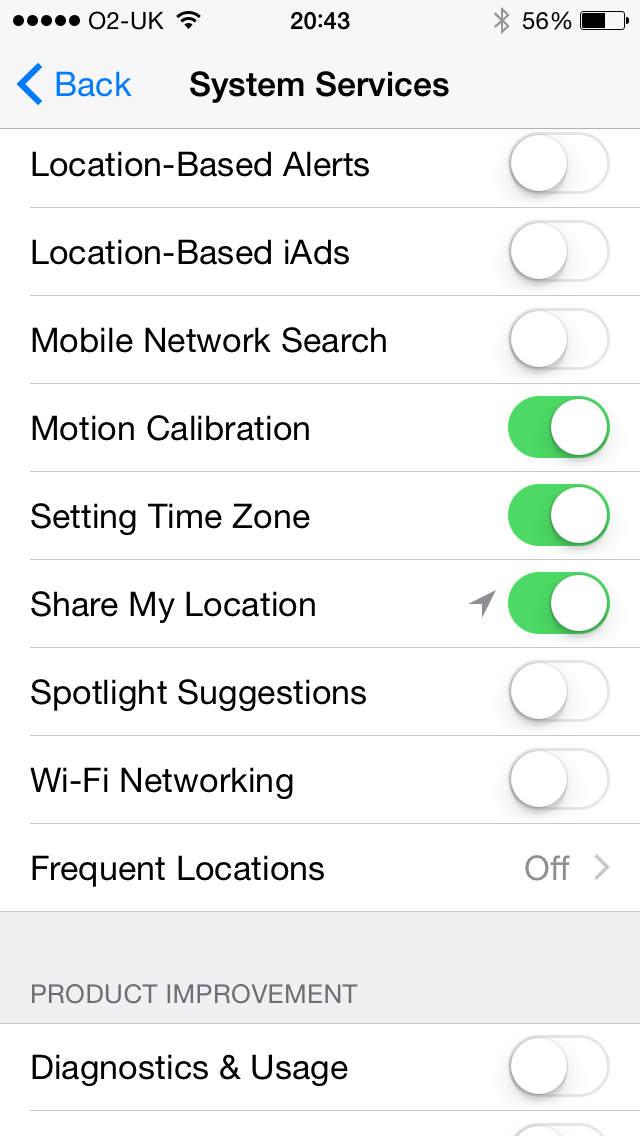This screenshot has height=1136, width=640.
Task: Turn on Diagnostics & Usage
Action: pos(558,1068)
